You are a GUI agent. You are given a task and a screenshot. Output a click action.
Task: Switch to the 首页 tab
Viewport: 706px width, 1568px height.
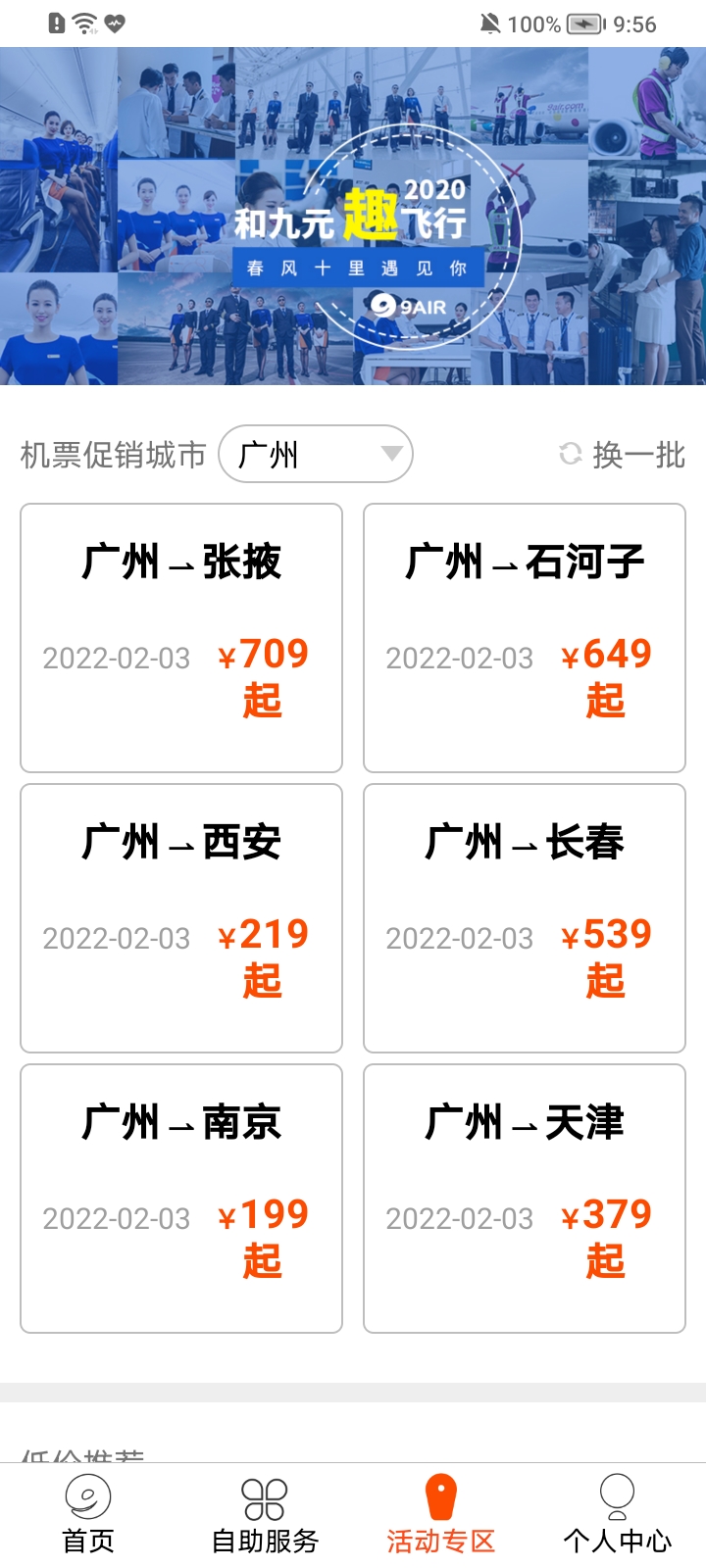click(x=88, y=1514)
